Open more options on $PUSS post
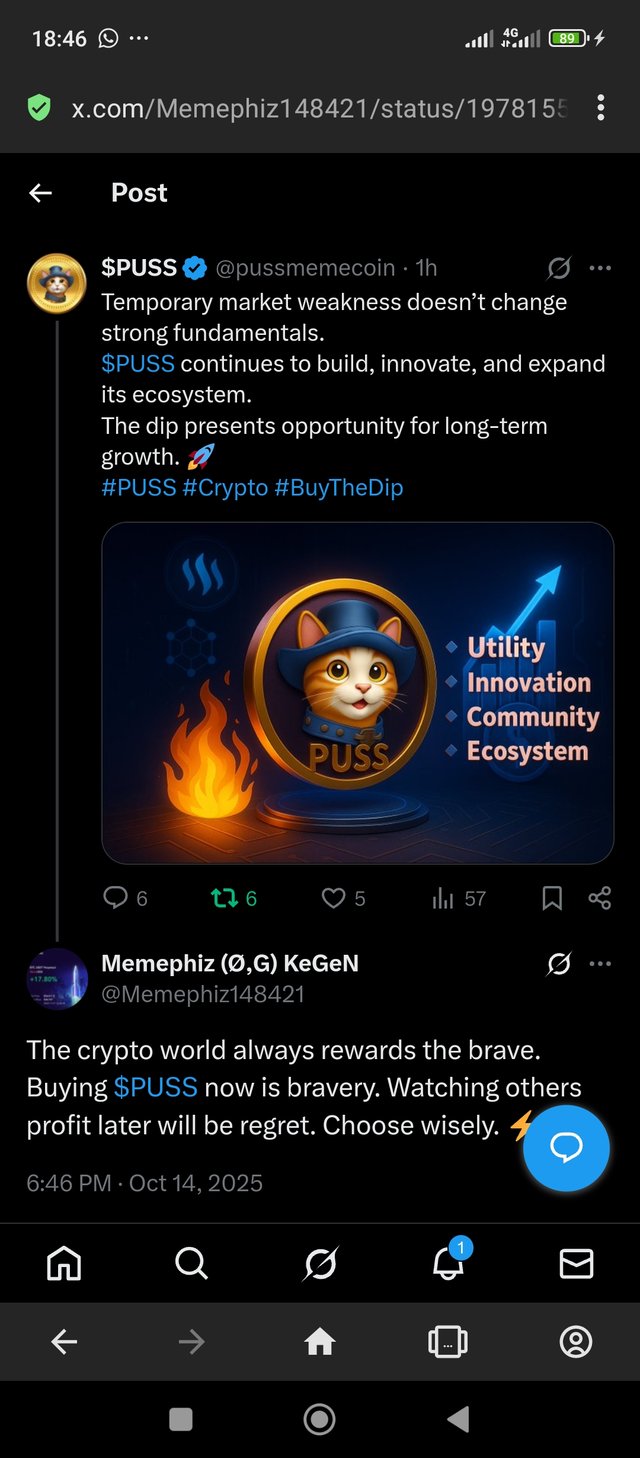This screenshot has width=640, height=1458. (600, 268)
